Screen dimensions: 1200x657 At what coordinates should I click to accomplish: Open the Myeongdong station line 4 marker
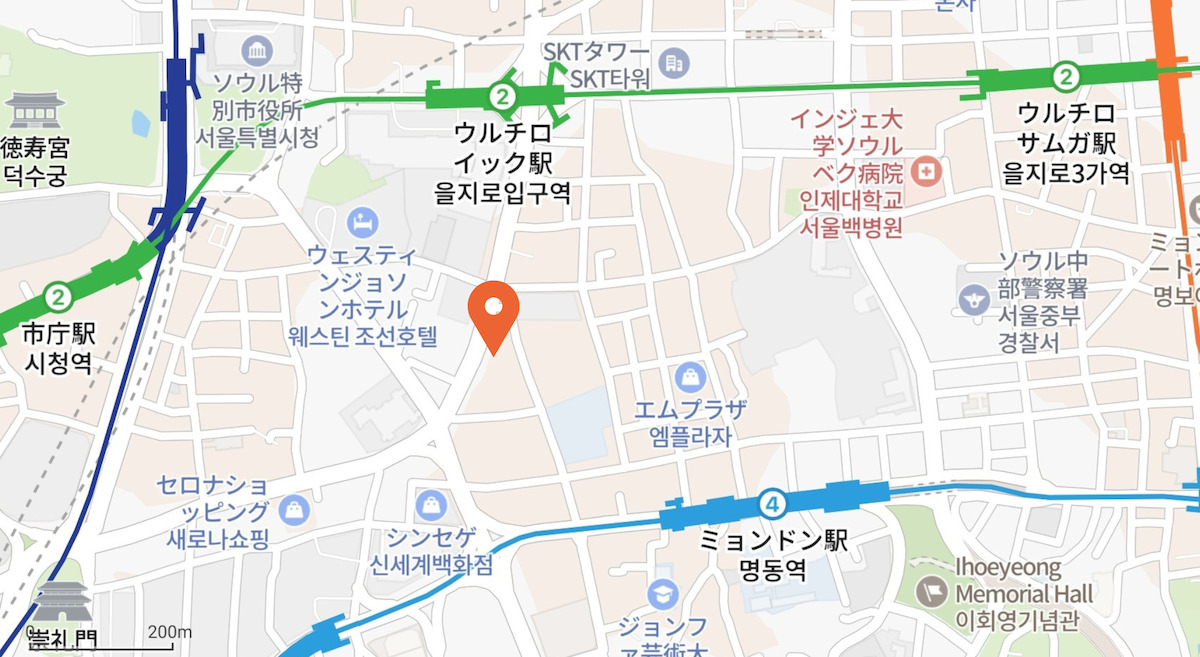coord(772,502)
